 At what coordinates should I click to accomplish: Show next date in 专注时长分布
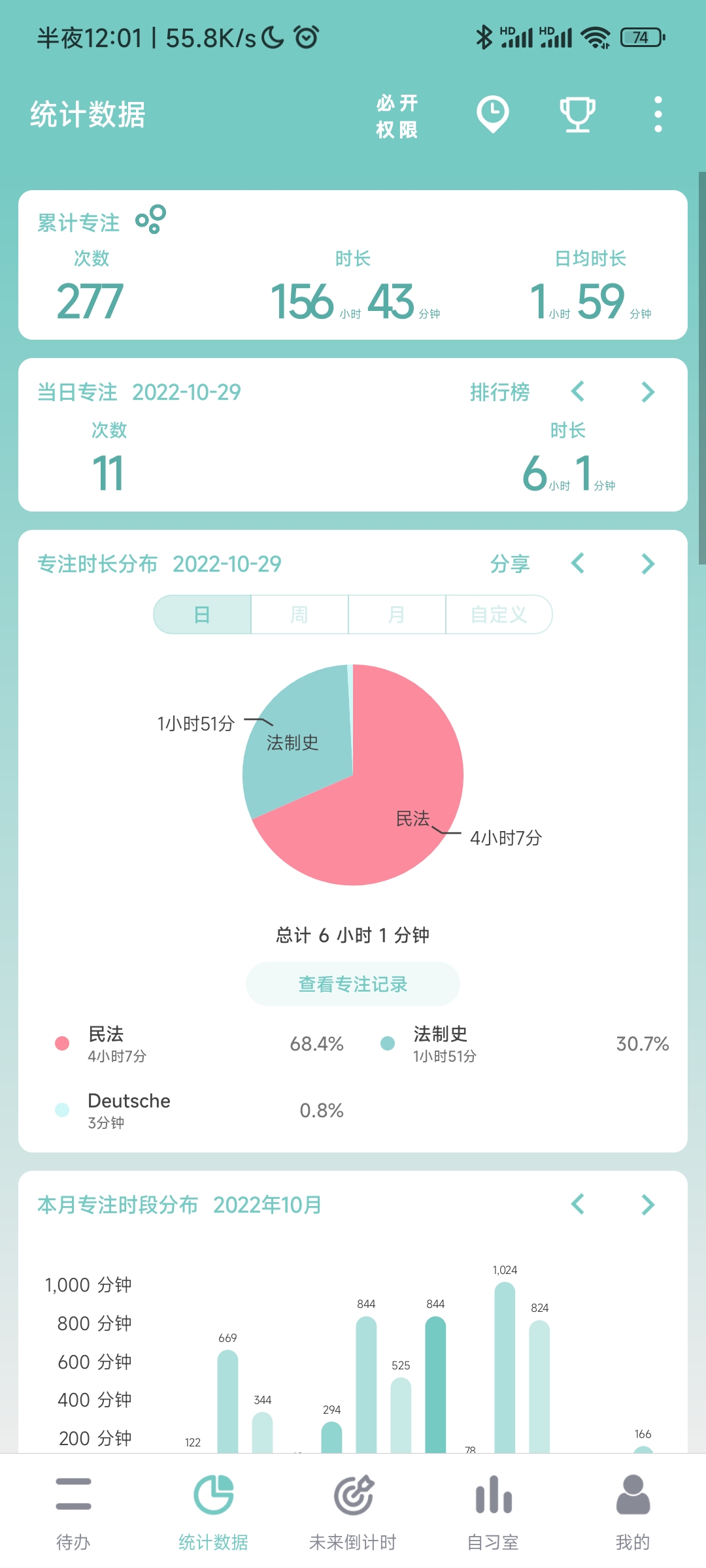pos(647,564)
